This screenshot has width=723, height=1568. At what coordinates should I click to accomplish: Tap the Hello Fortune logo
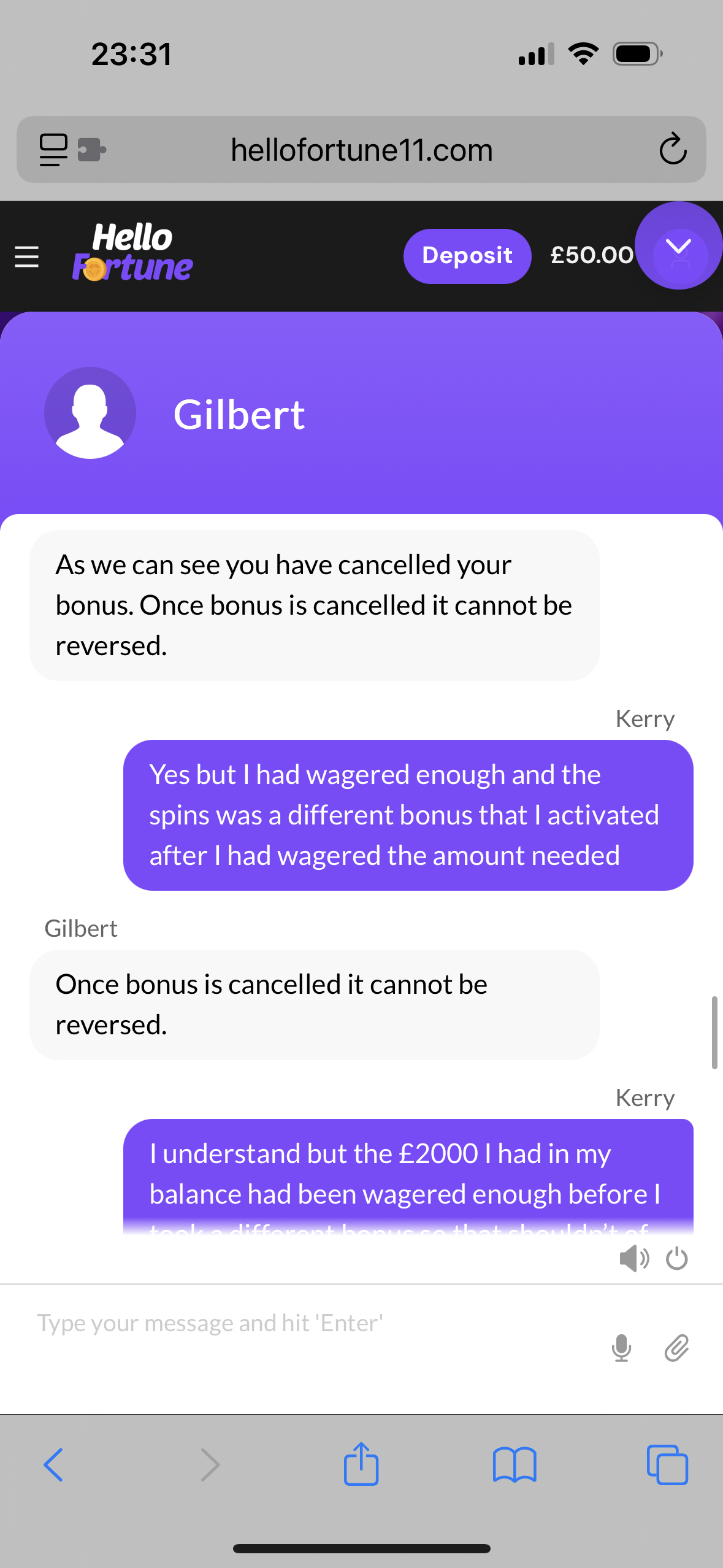click(132, 253)
